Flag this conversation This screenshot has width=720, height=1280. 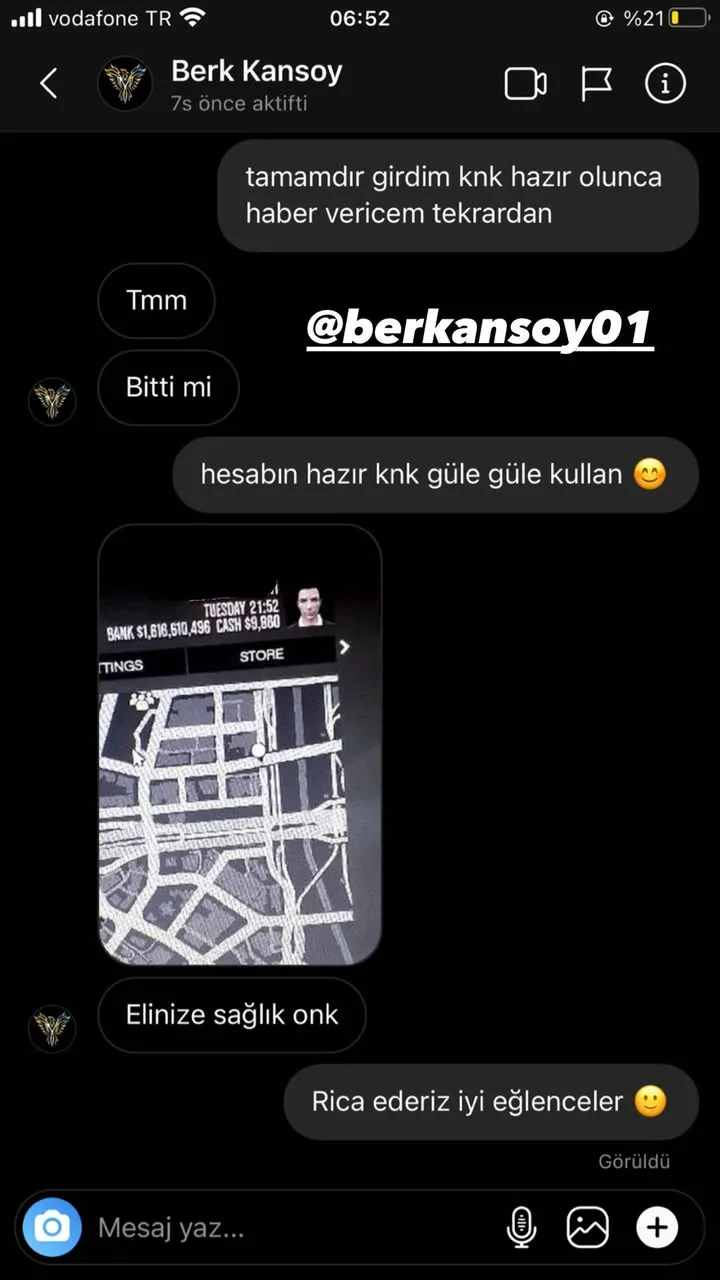(596, 84)
